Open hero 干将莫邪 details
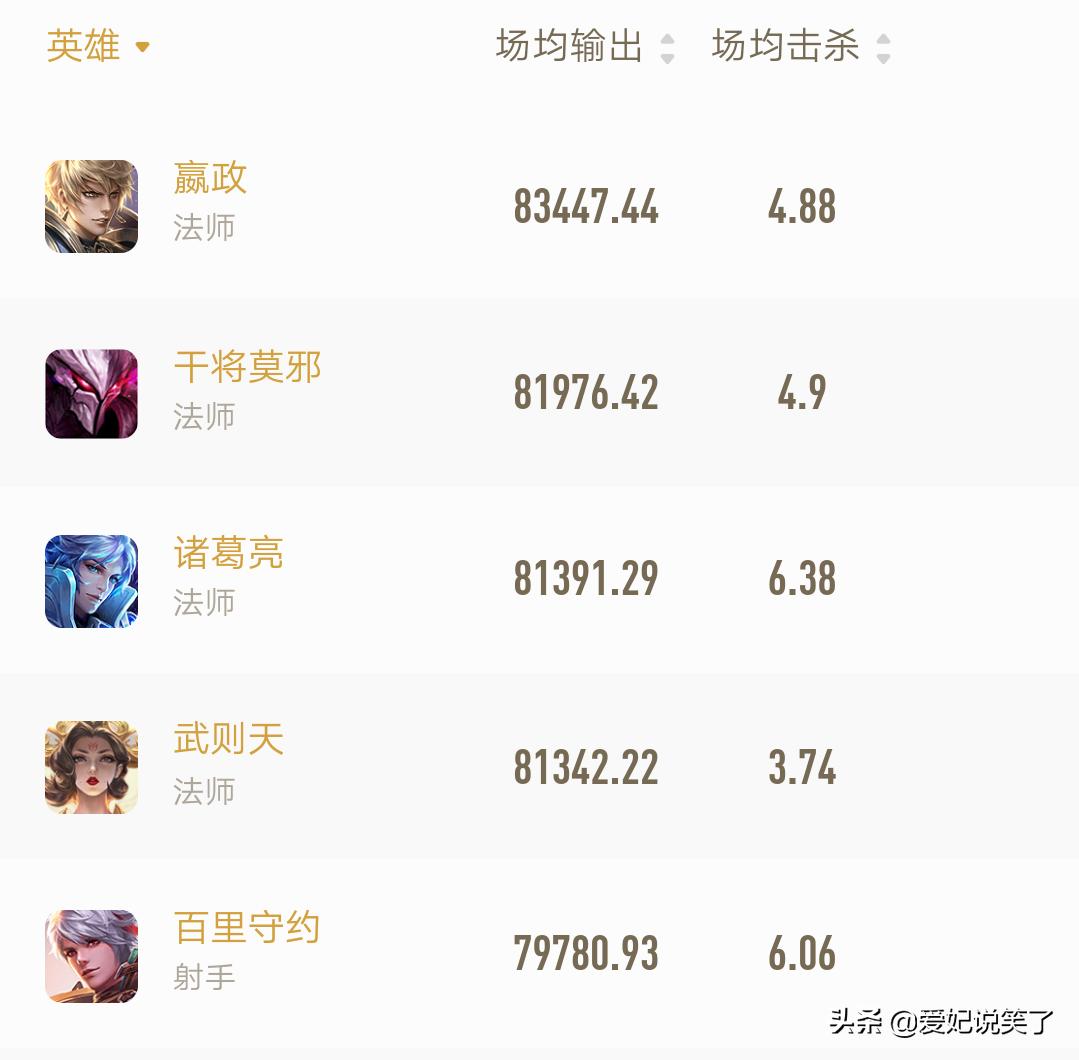 point(247,367)
